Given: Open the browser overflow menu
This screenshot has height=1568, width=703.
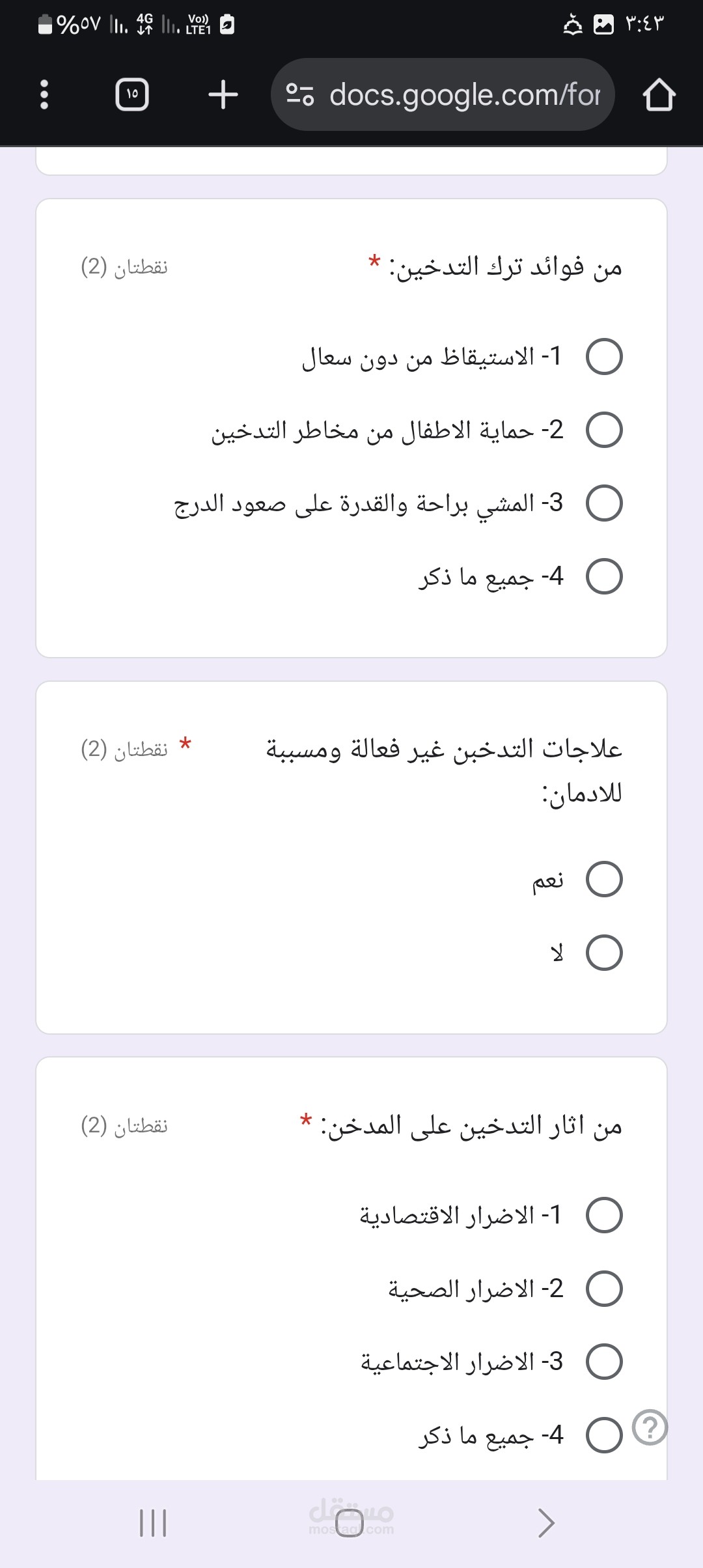Looking at the screenshot, I should point(44,95).
